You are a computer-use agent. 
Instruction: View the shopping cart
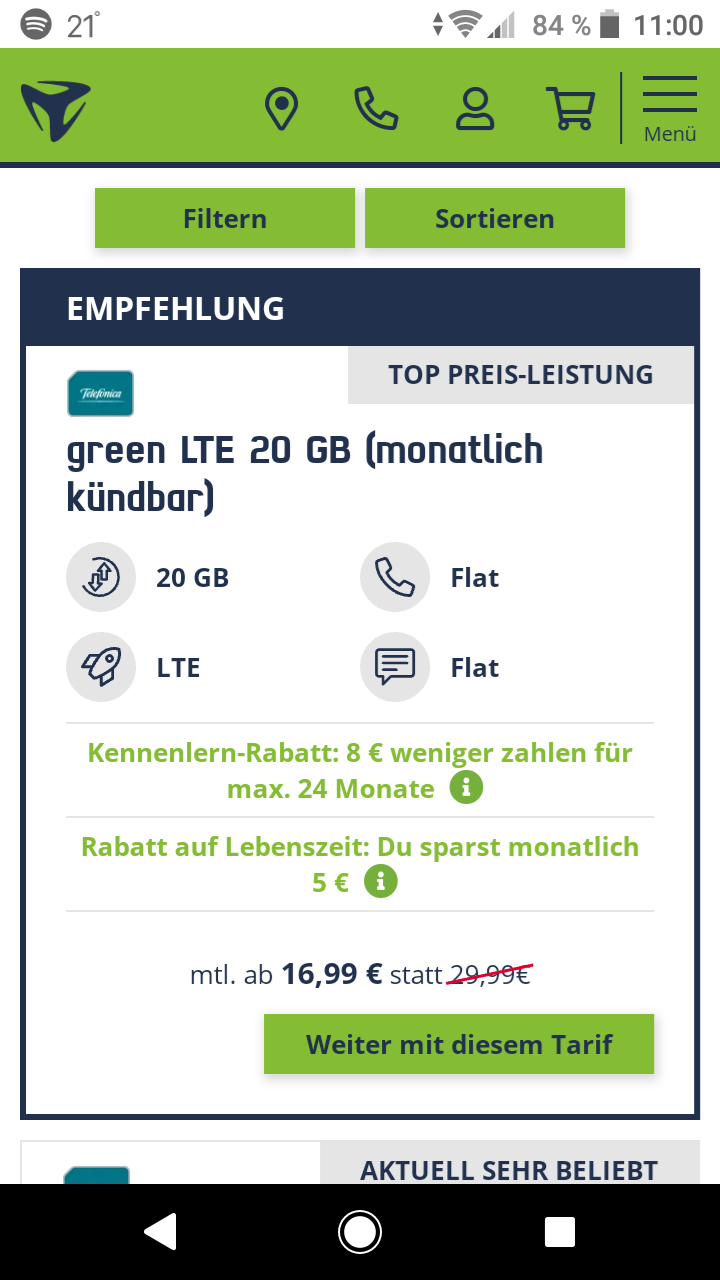coord(570,108)
